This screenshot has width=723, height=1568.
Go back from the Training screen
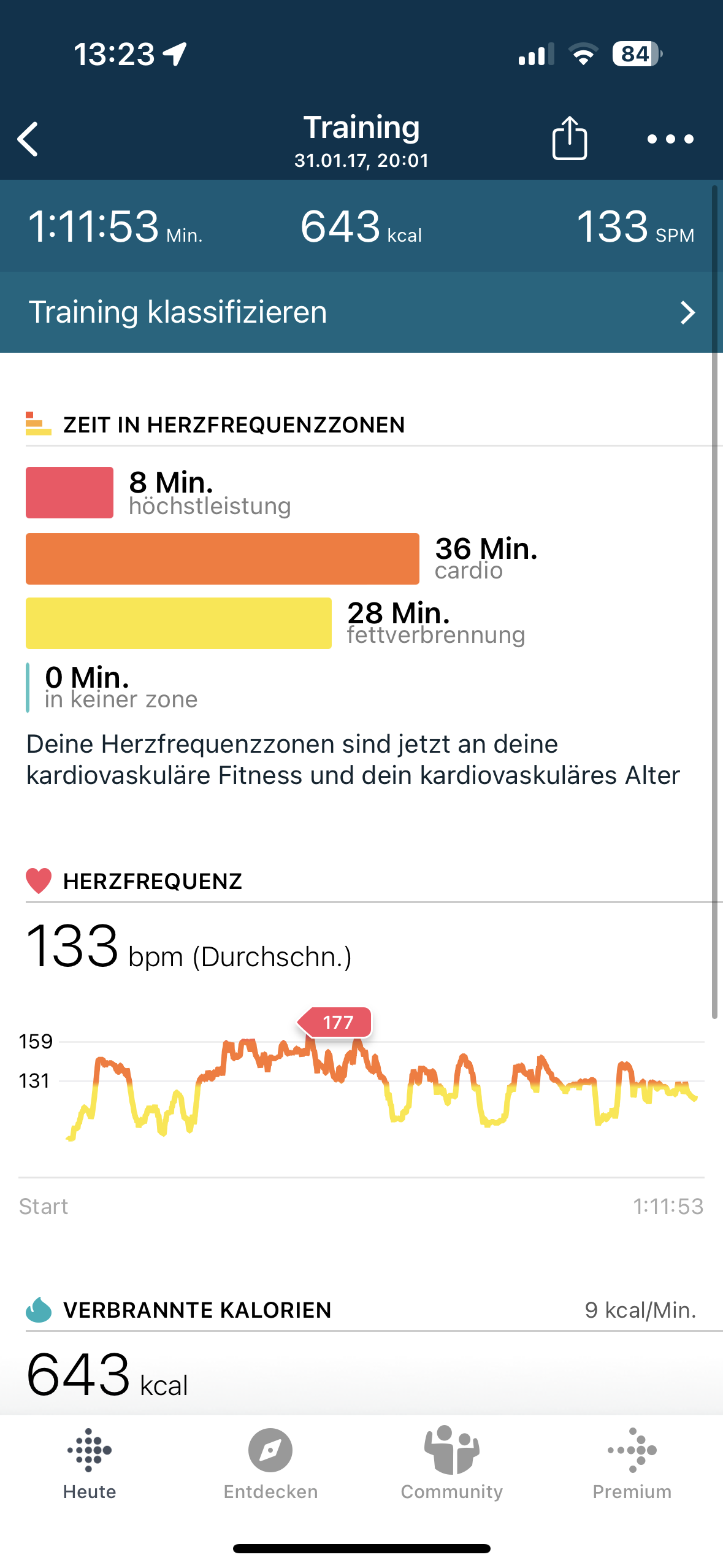[28, 139]
